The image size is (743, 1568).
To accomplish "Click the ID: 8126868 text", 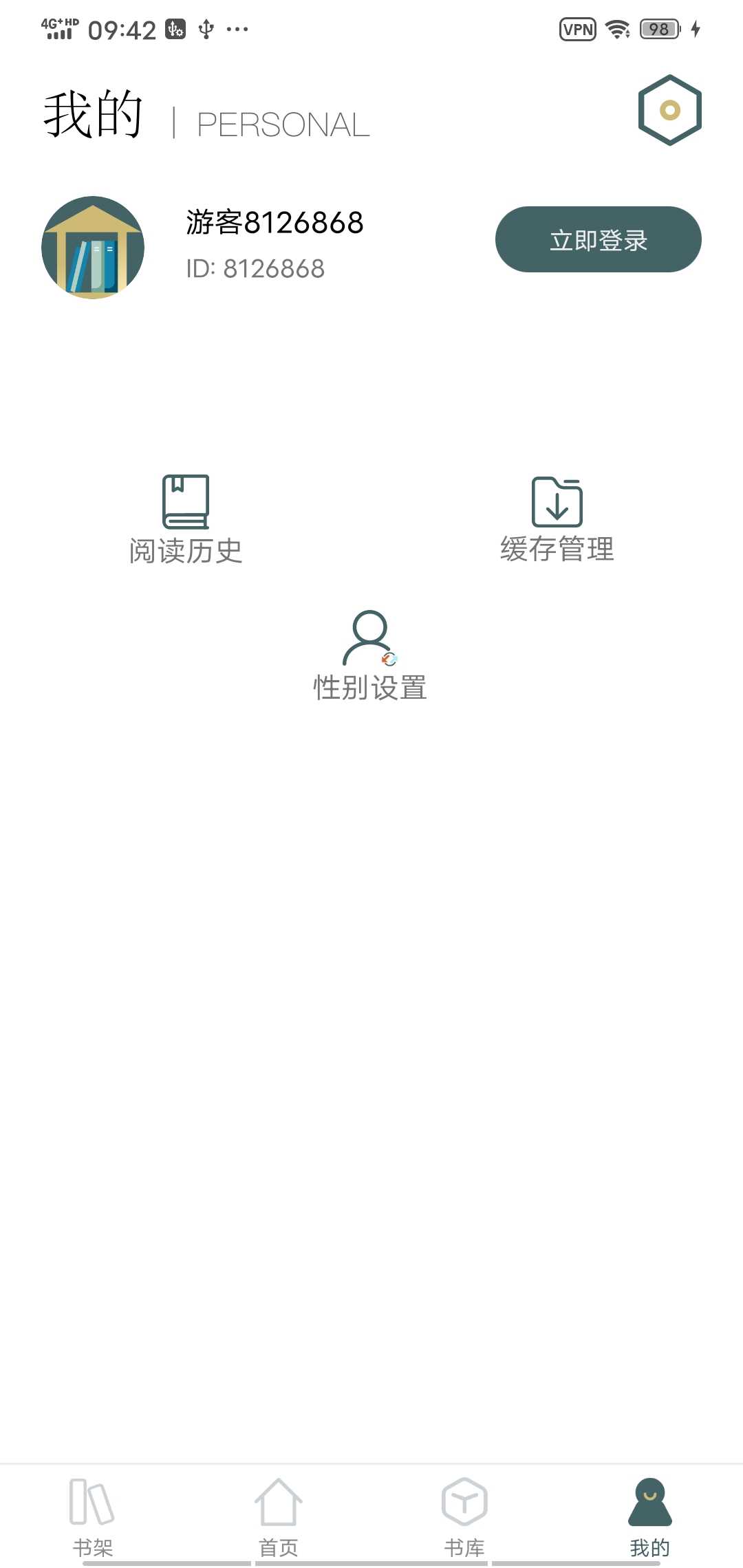I will pos(255,269).
